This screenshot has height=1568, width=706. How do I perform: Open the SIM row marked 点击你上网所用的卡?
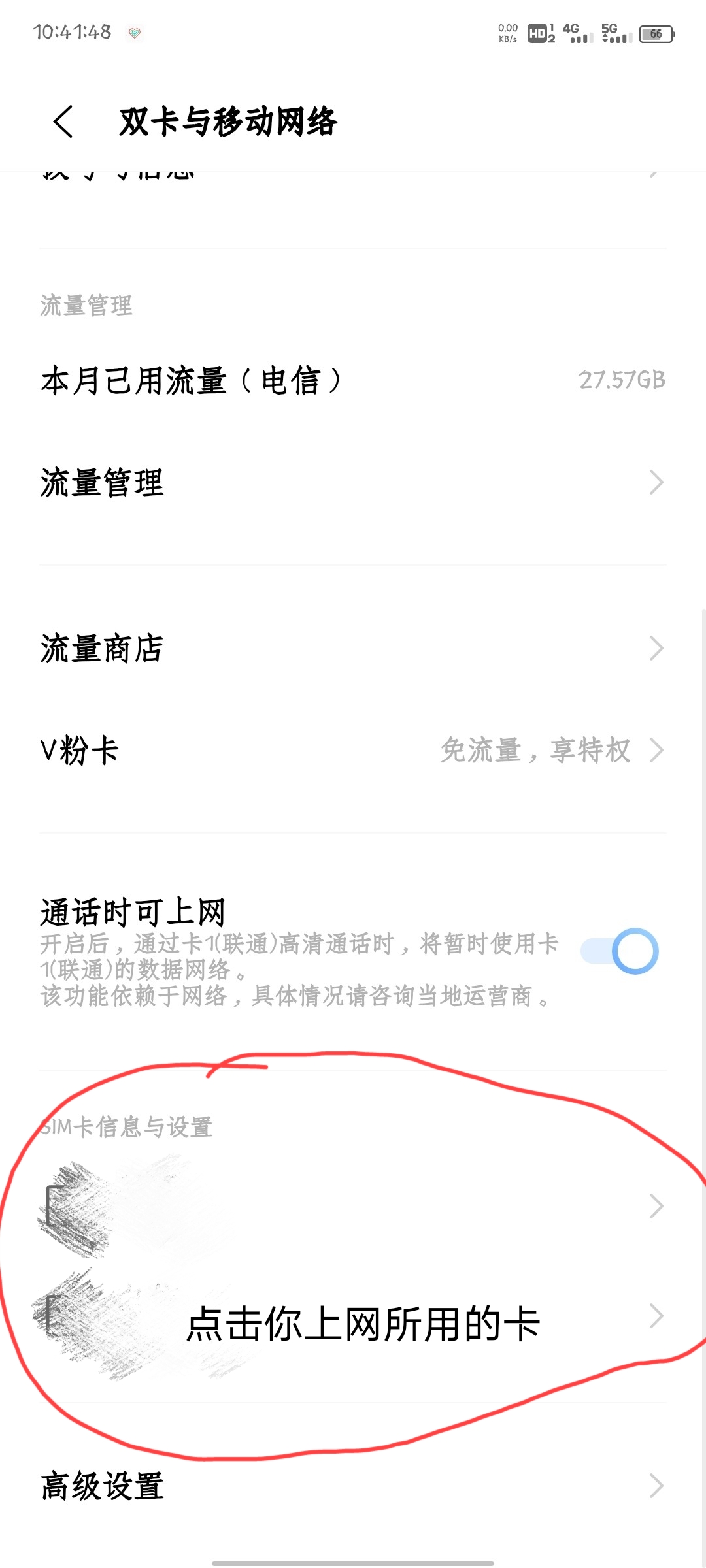pyautogui.click(x=353, y=1316)
